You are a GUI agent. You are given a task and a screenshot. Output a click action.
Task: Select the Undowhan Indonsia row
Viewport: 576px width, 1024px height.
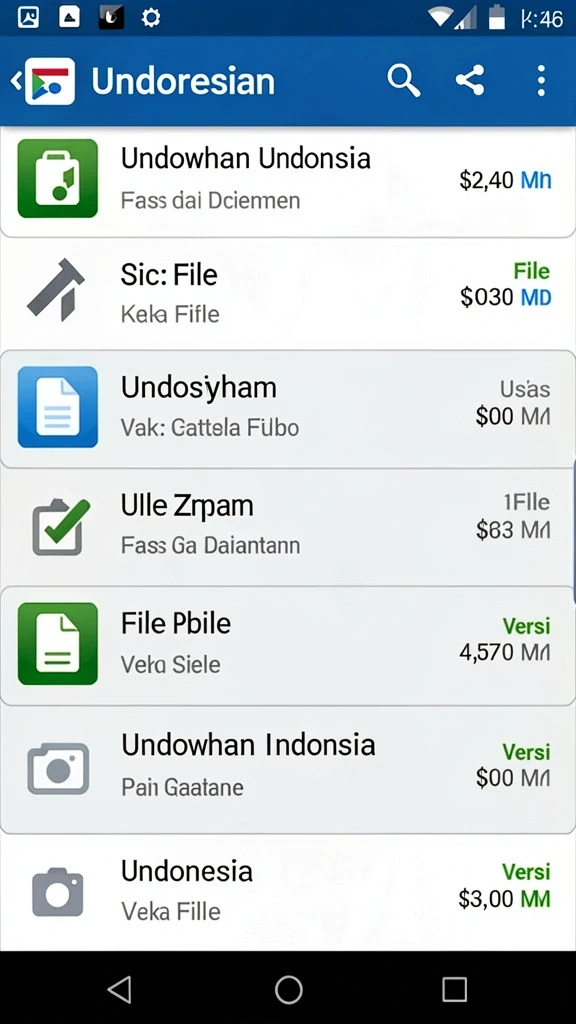click(288, 769)
